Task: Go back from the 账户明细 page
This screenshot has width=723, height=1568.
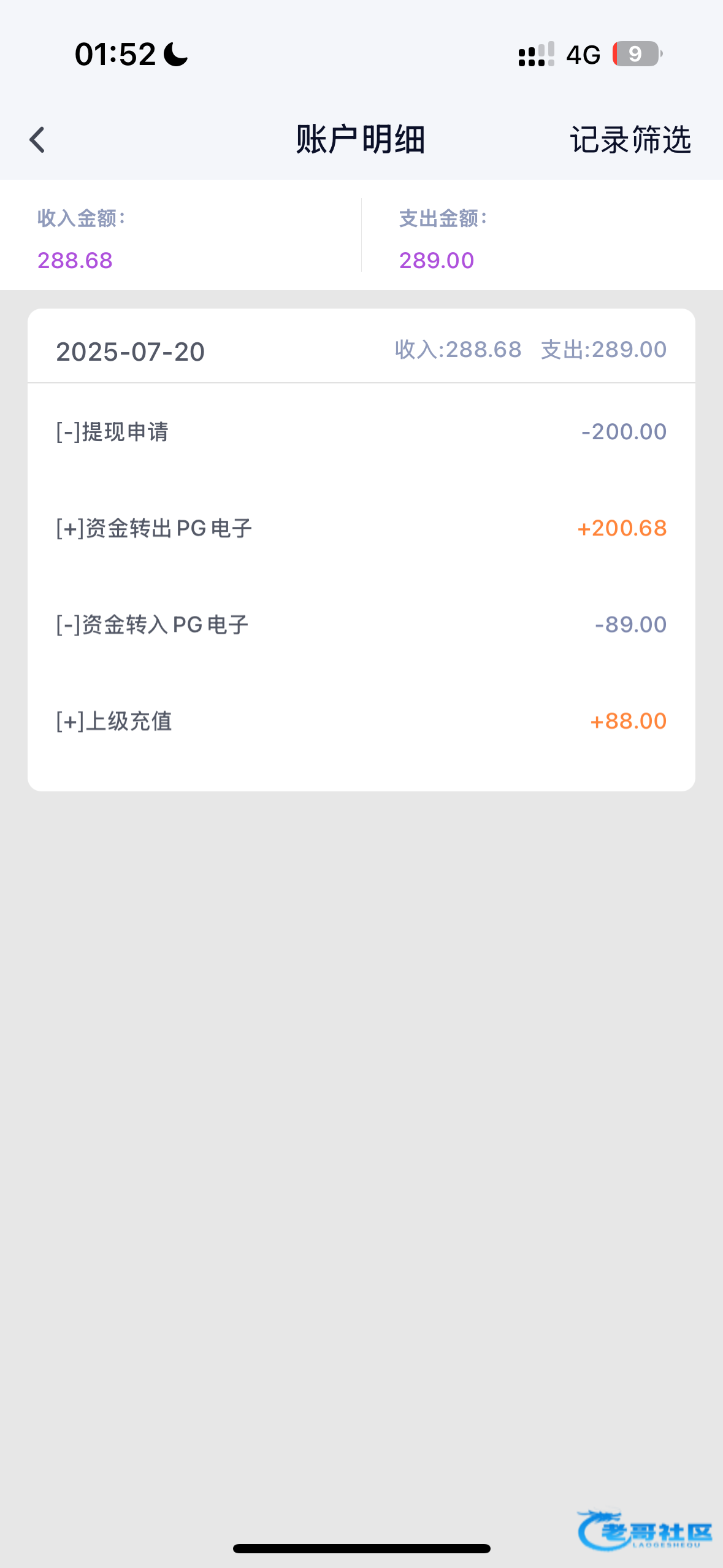Action: (37, 140)
